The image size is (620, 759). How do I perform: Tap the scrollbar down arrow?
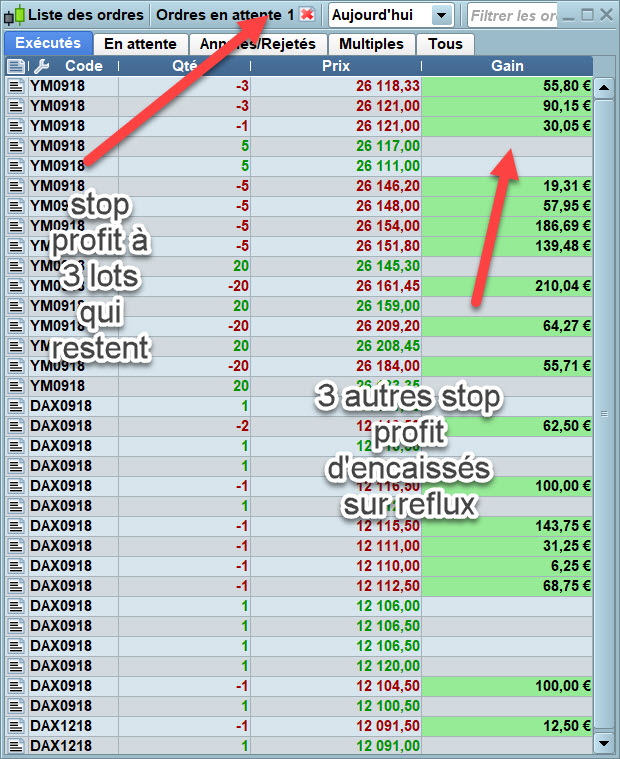pos(603,743)
